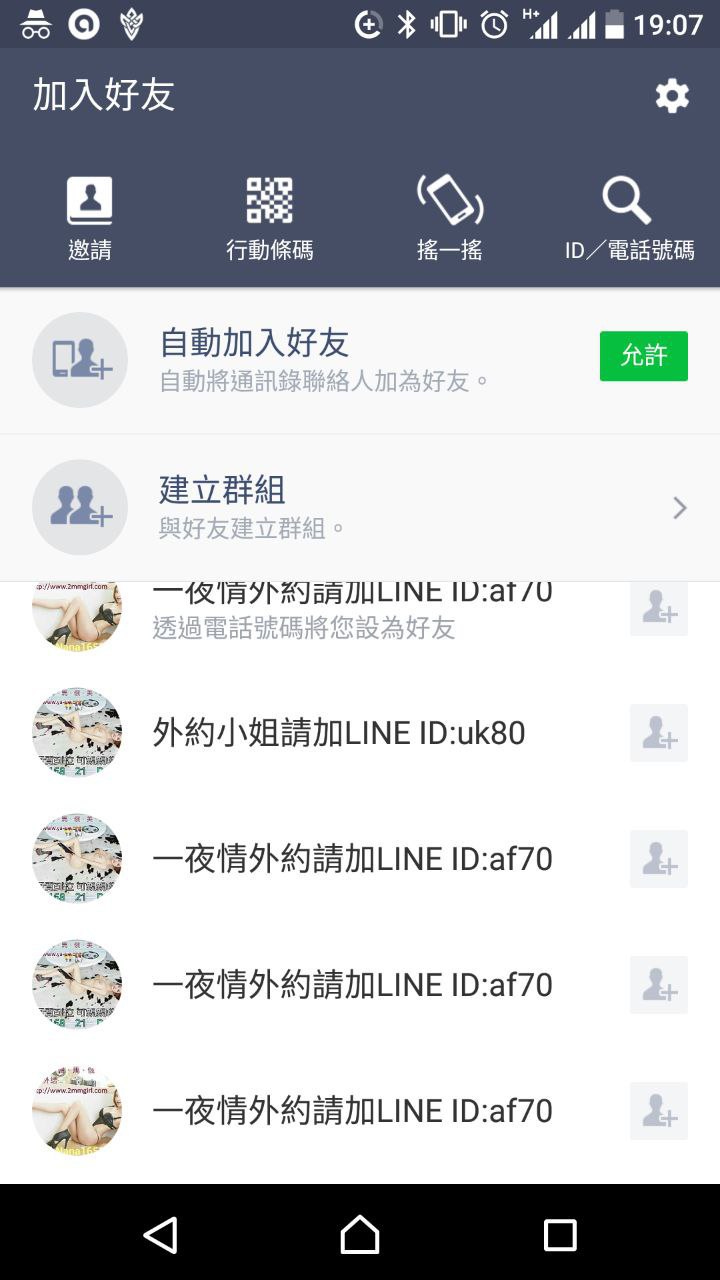Screen dimensions: 720x1280
Task: Return to the home screen
Action: (x=360, y=1234)
